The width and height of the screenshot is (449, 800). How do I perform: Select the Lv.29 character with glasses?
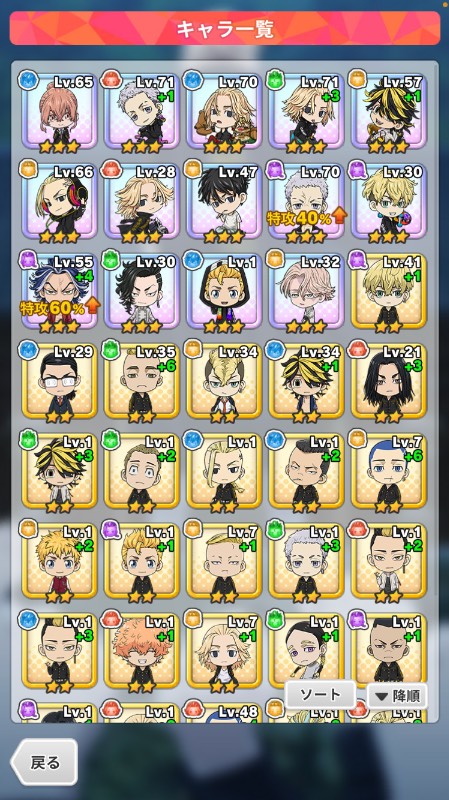click(x=59, y=382)
